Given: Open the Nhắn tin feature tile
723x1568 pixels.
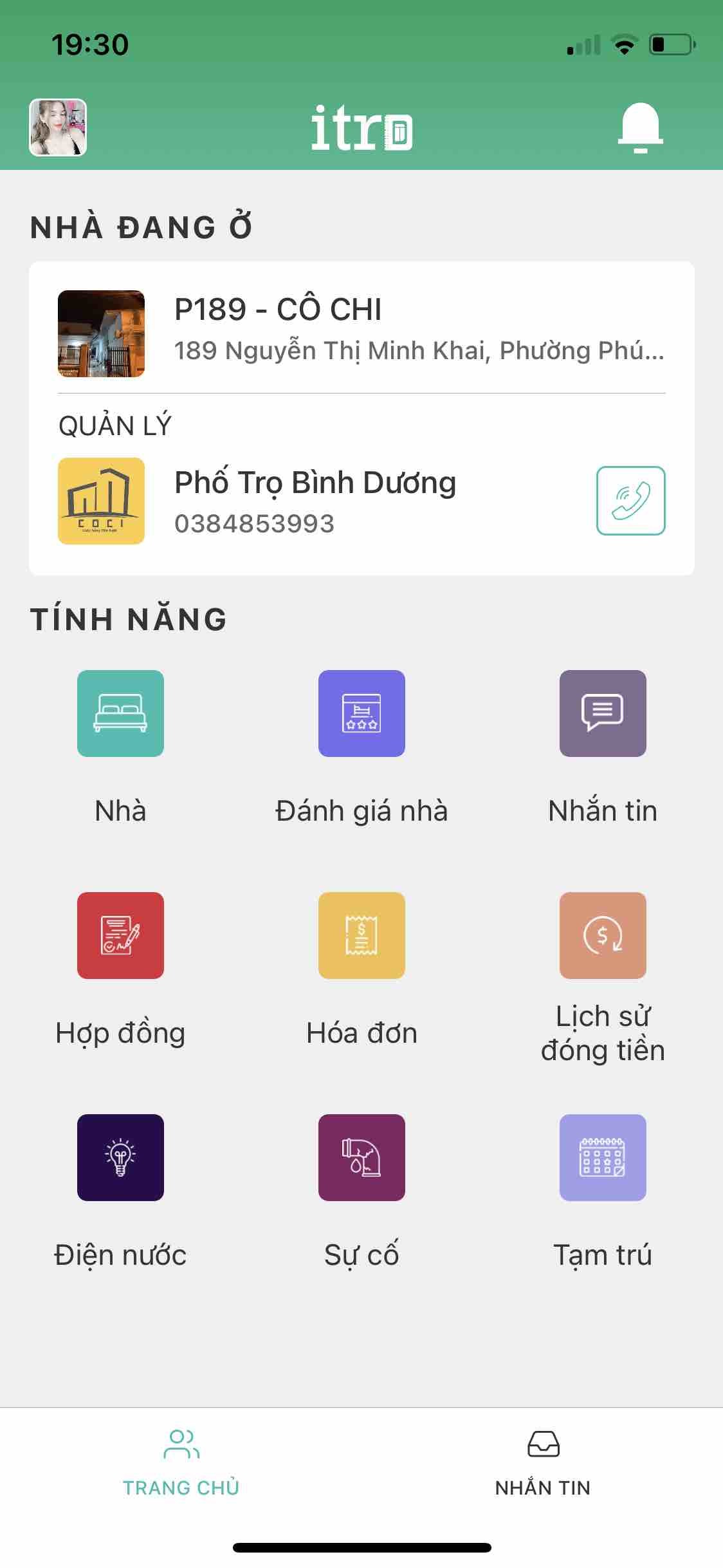Looking at the screenshot, I should [x=603, y=713].
